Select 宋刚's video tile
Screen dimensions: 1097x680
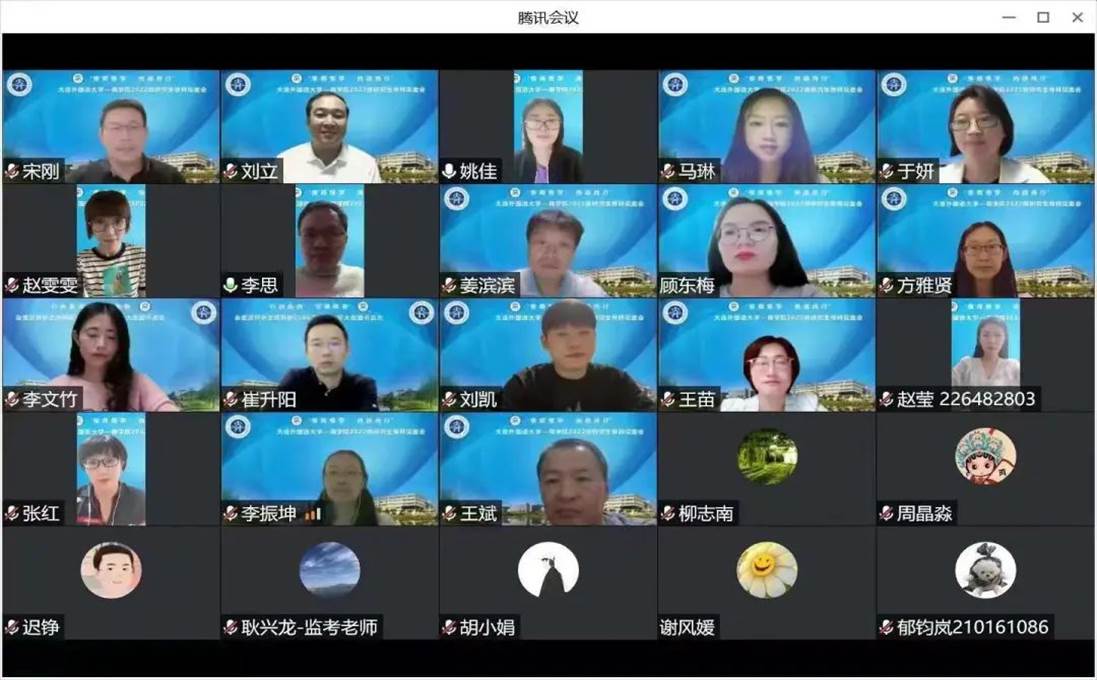(x=111, y=126)
